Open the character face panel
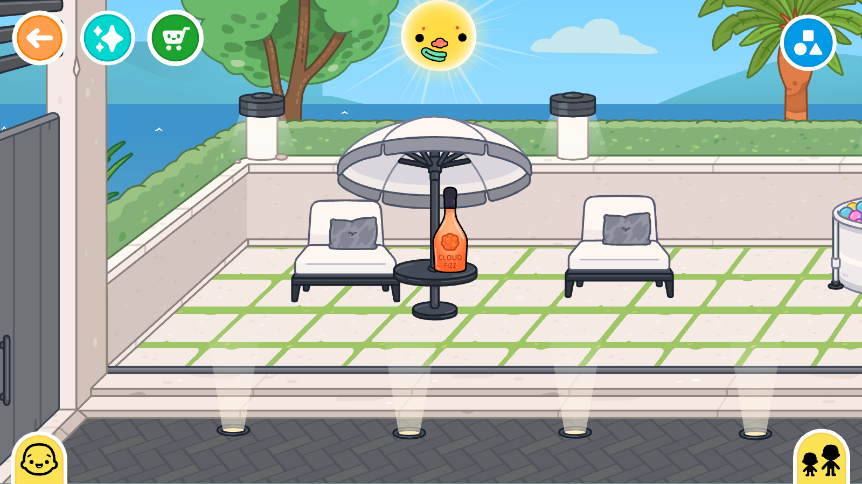Viewport: 862px width, 484px height. (39, 460)
